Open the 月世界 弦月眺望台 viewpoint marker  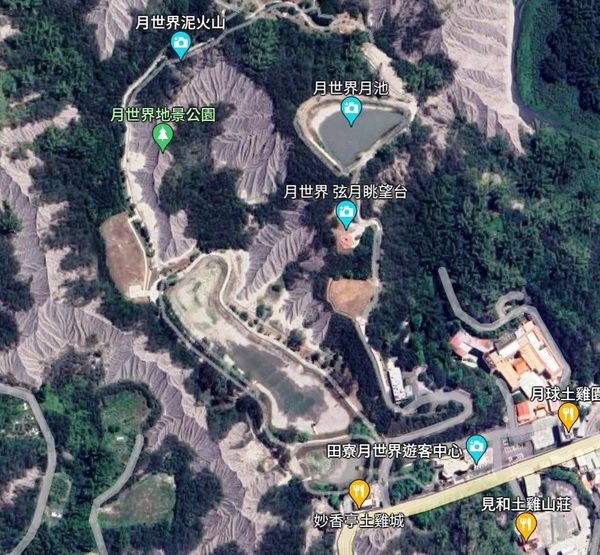pos(346,213)
